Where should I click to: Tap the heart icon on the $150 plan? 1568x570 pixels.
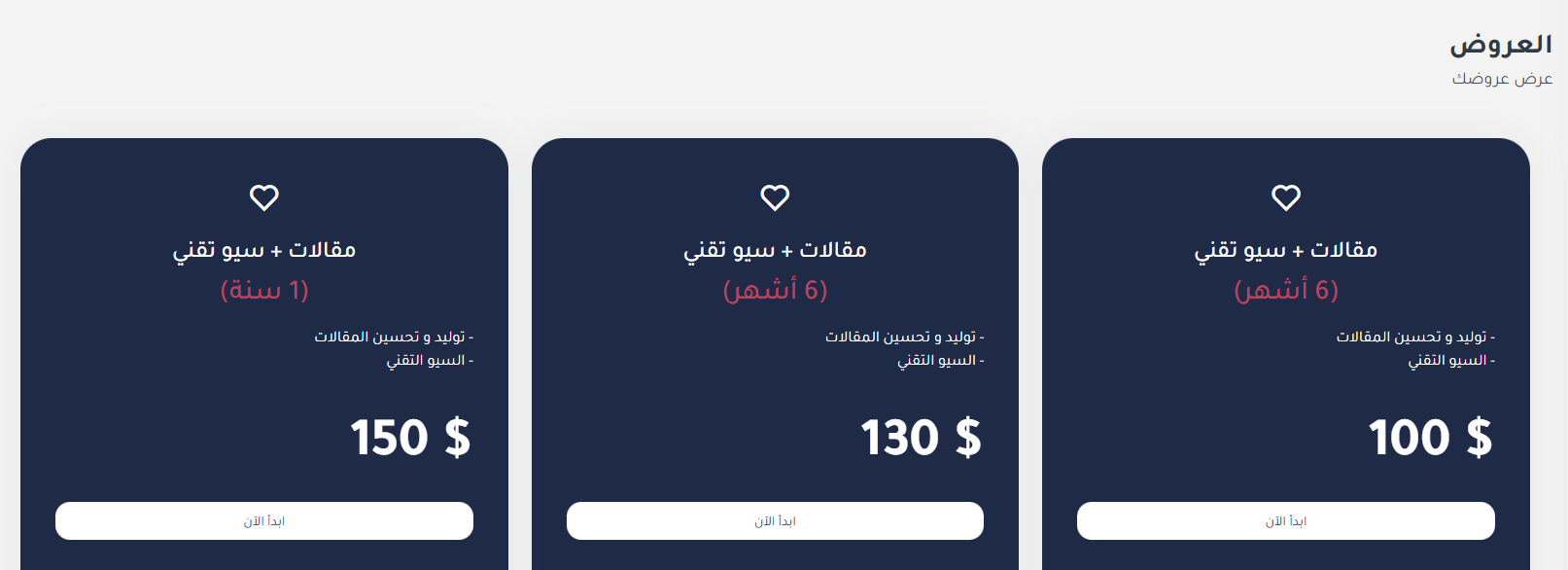264,197
